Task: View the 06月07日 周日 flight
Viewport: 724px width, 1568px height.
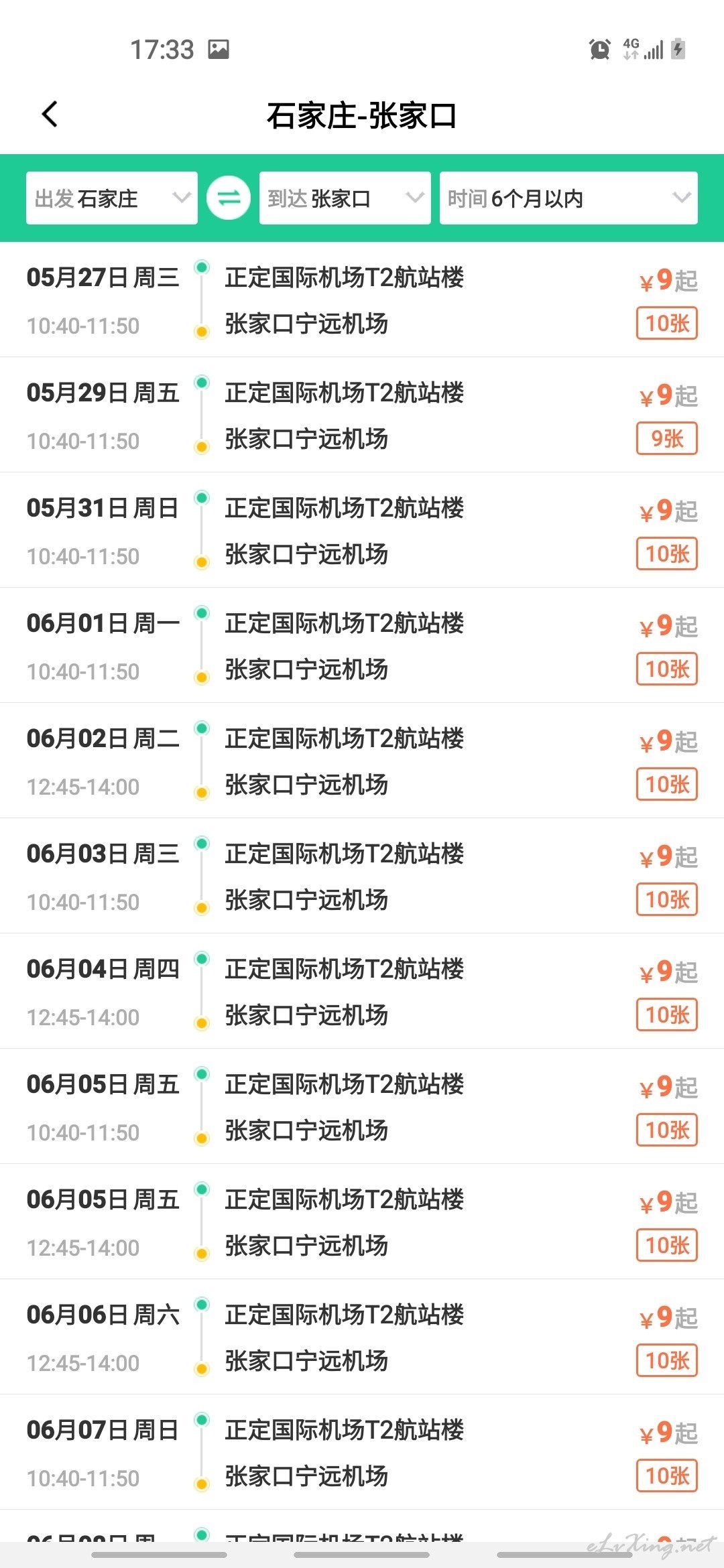Action: [x=362, y=1452]
